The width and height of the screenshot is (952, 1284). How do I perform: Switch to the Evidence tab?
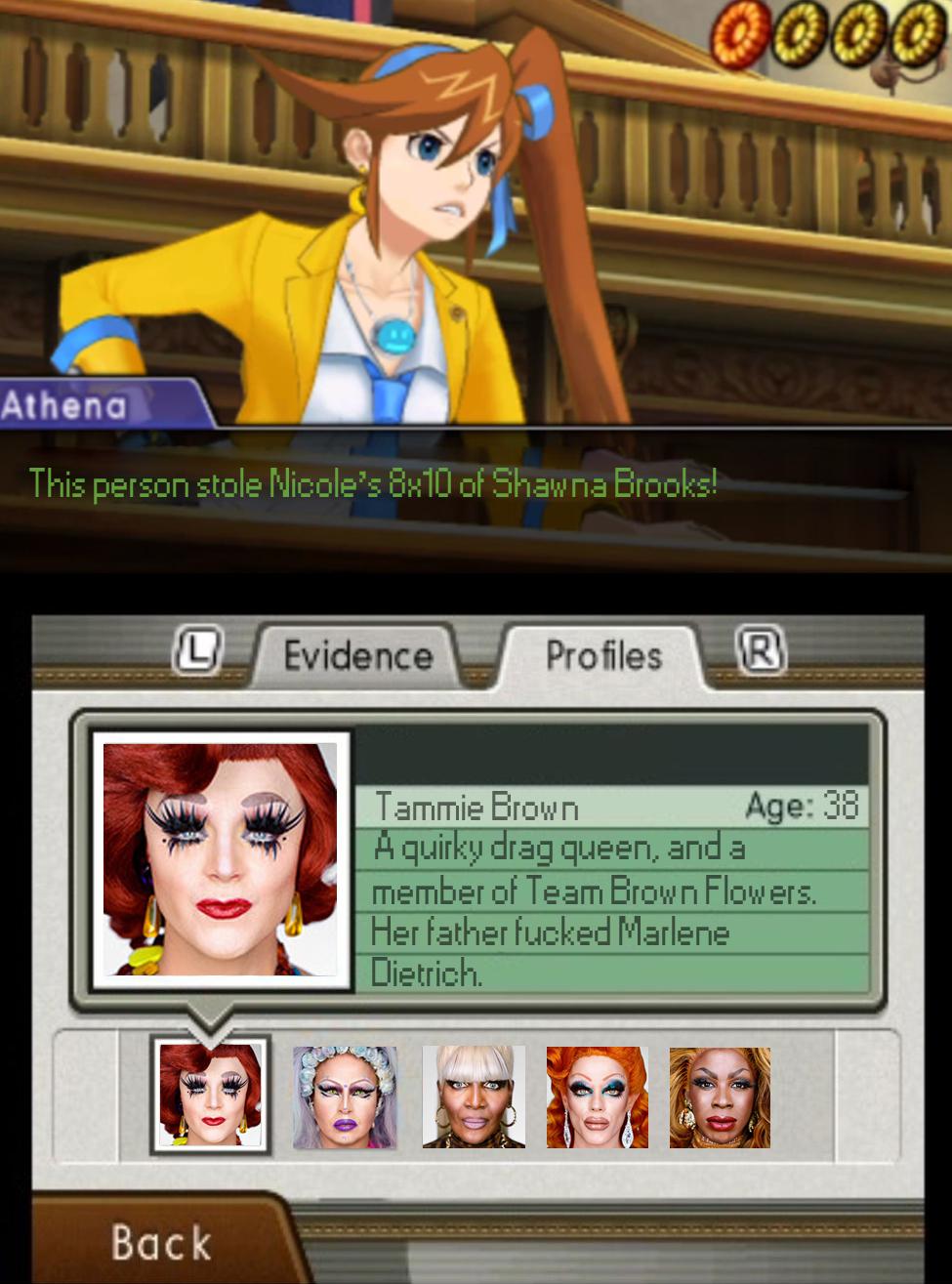pos(357,655)
